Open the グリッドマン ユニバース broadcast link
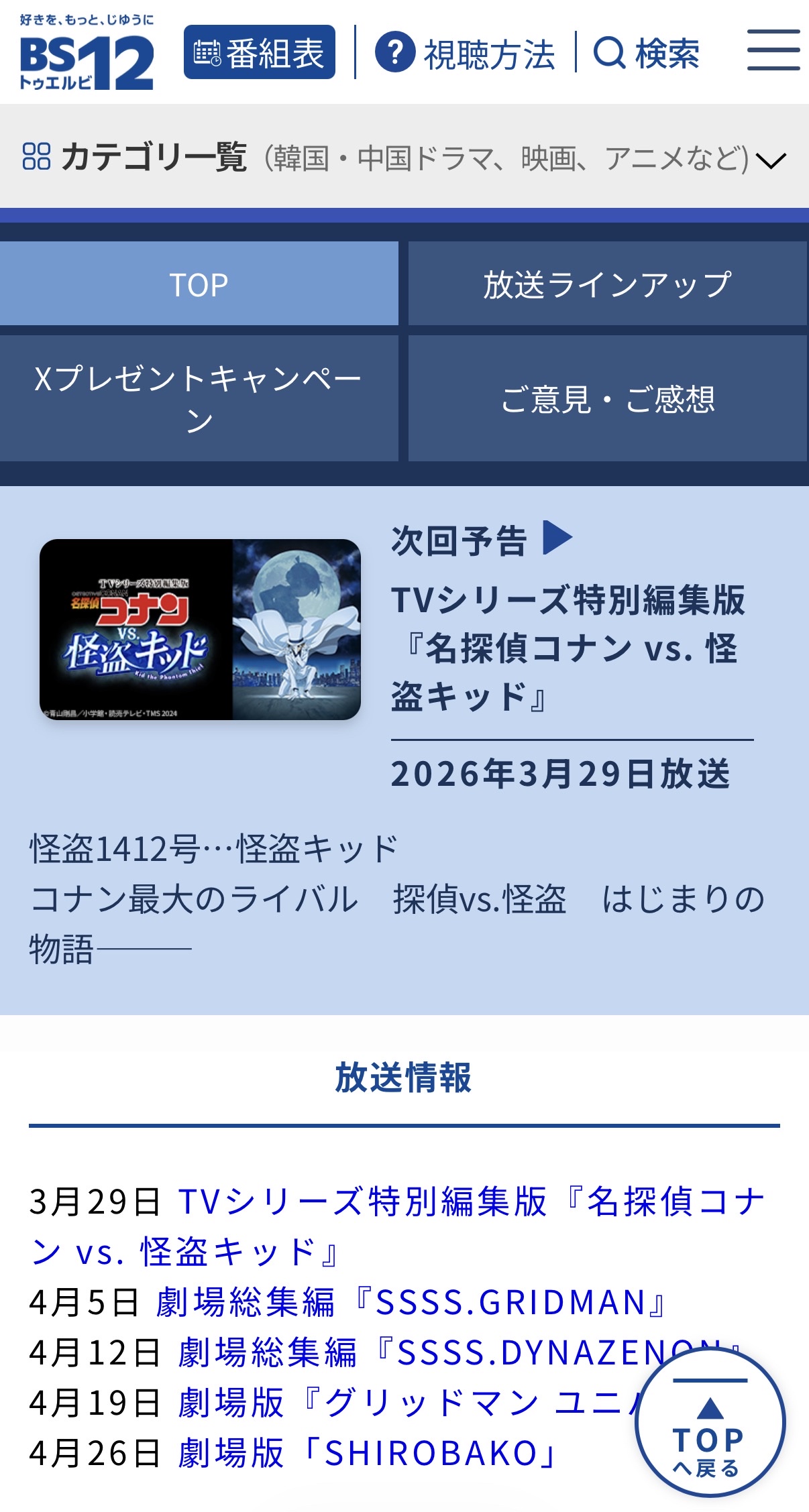 point(402,1403)
